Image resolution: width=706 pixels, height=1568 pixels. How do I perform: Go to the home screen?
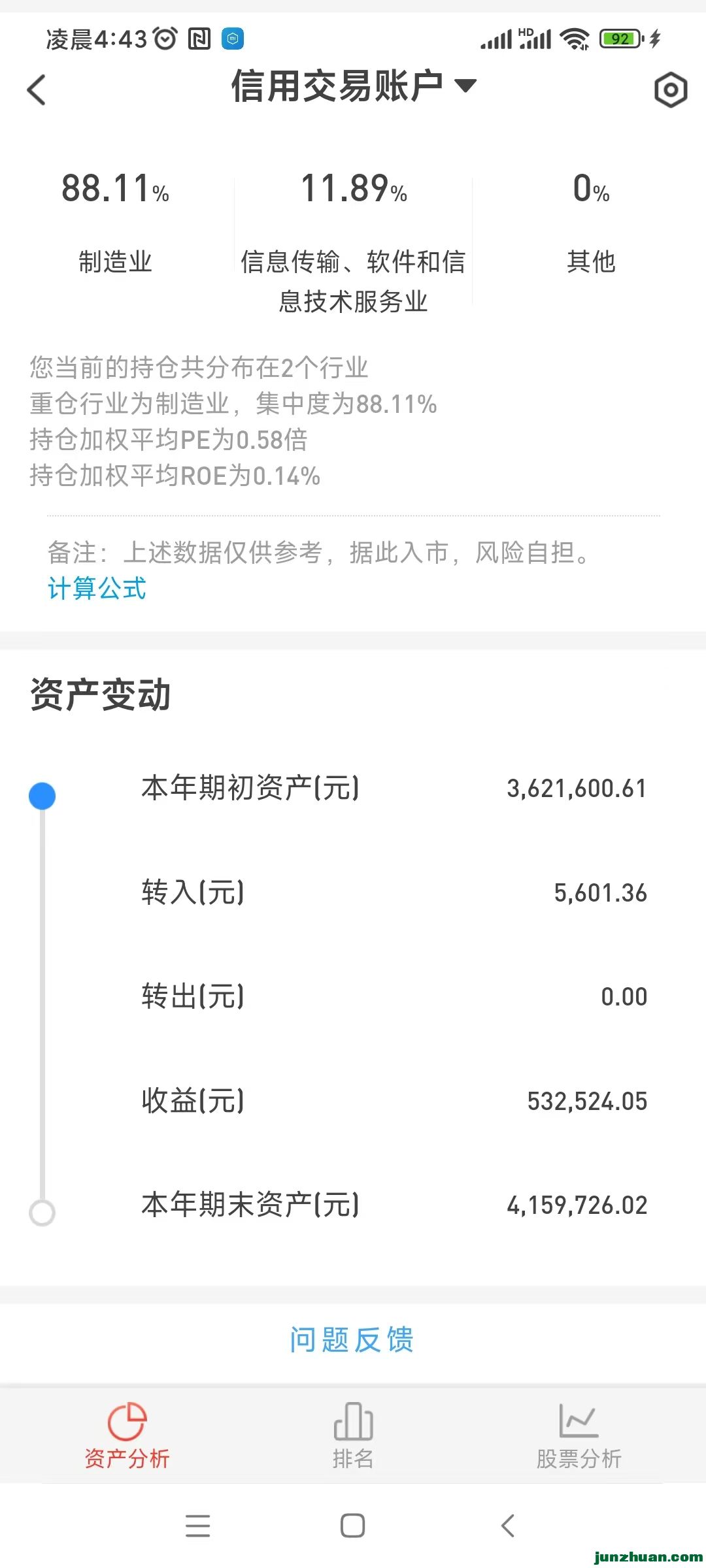(353, 1526)
